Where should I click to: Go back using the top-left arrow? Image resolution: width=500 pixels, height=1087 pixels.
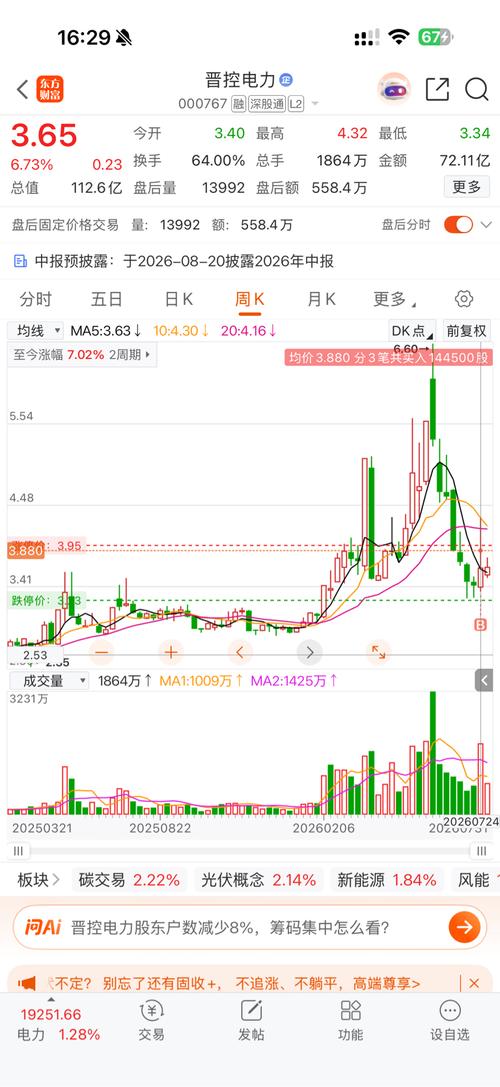pyautogui.click(x=22, y=89)
